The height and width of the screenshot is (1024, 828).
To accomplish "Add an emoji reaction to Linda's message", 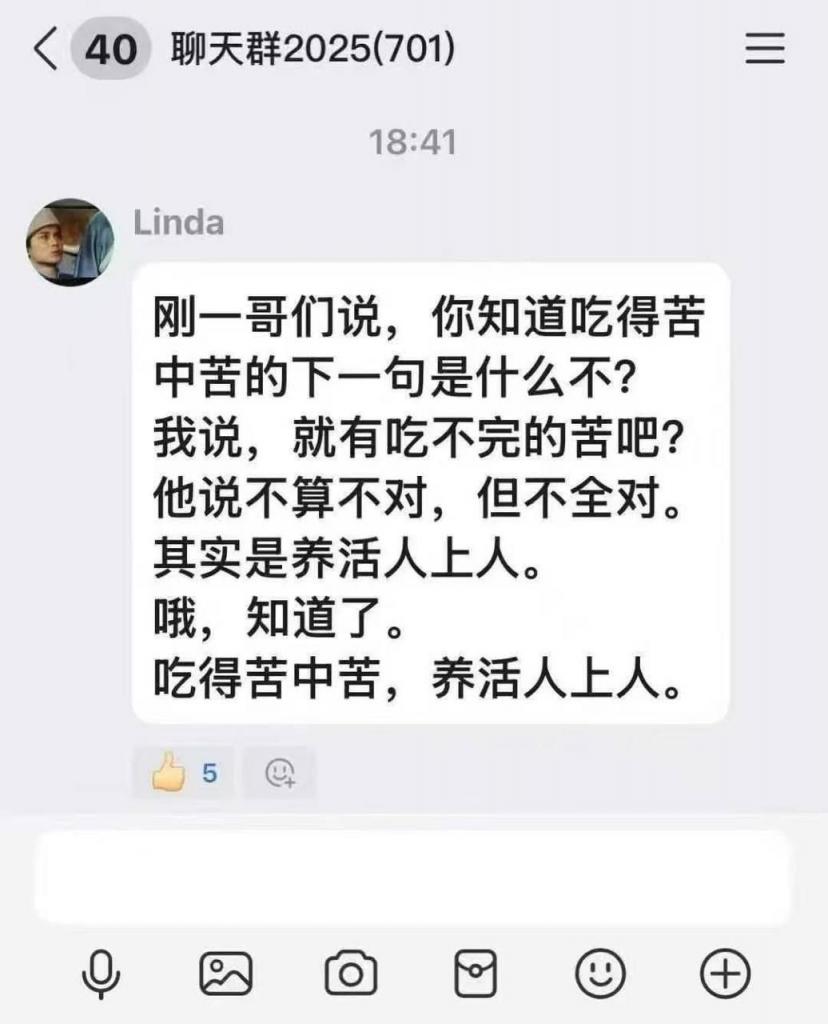I will [x=279, y=772].
